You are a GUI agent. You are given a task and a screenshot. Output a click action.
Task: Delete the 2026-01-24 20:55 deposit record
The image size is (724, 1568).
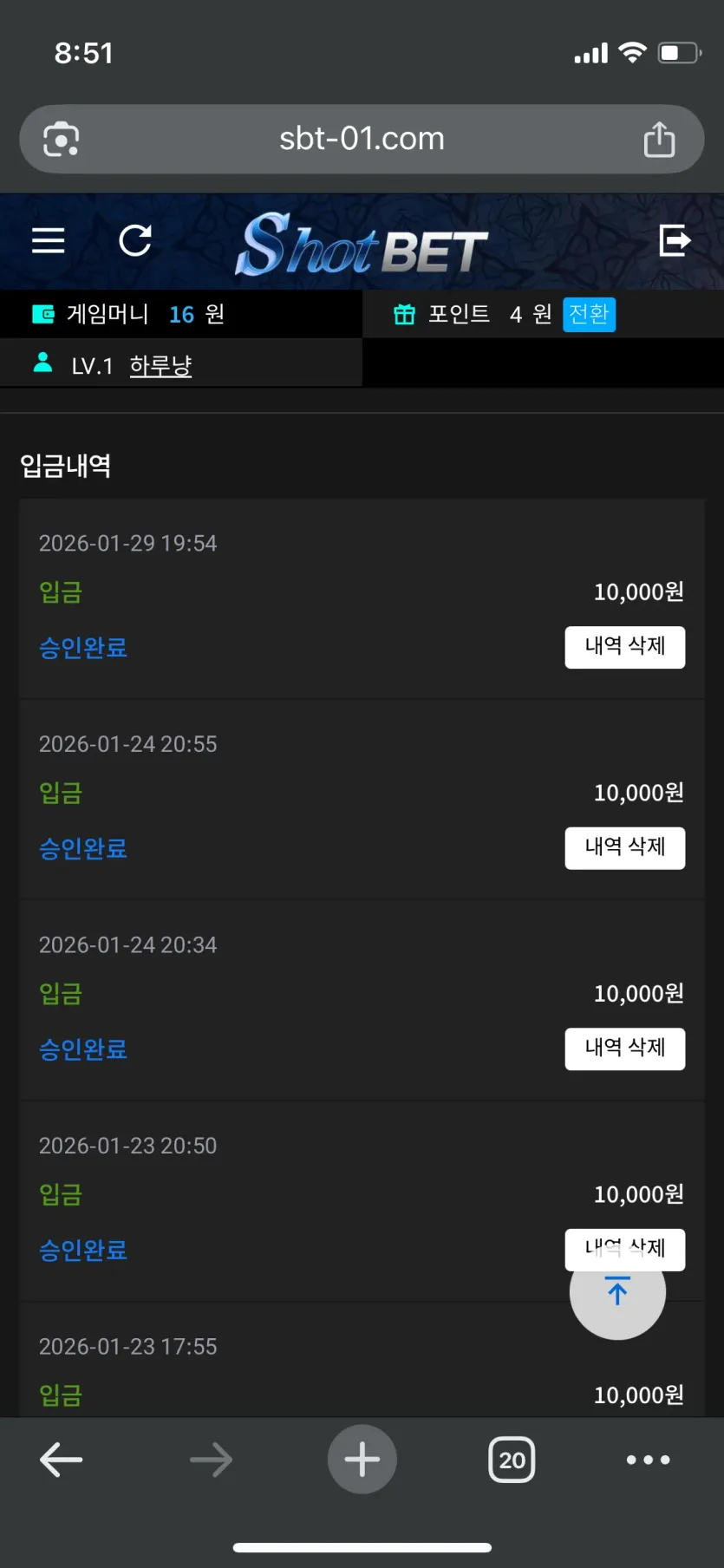pyautogui.click(x=625, y=848)
